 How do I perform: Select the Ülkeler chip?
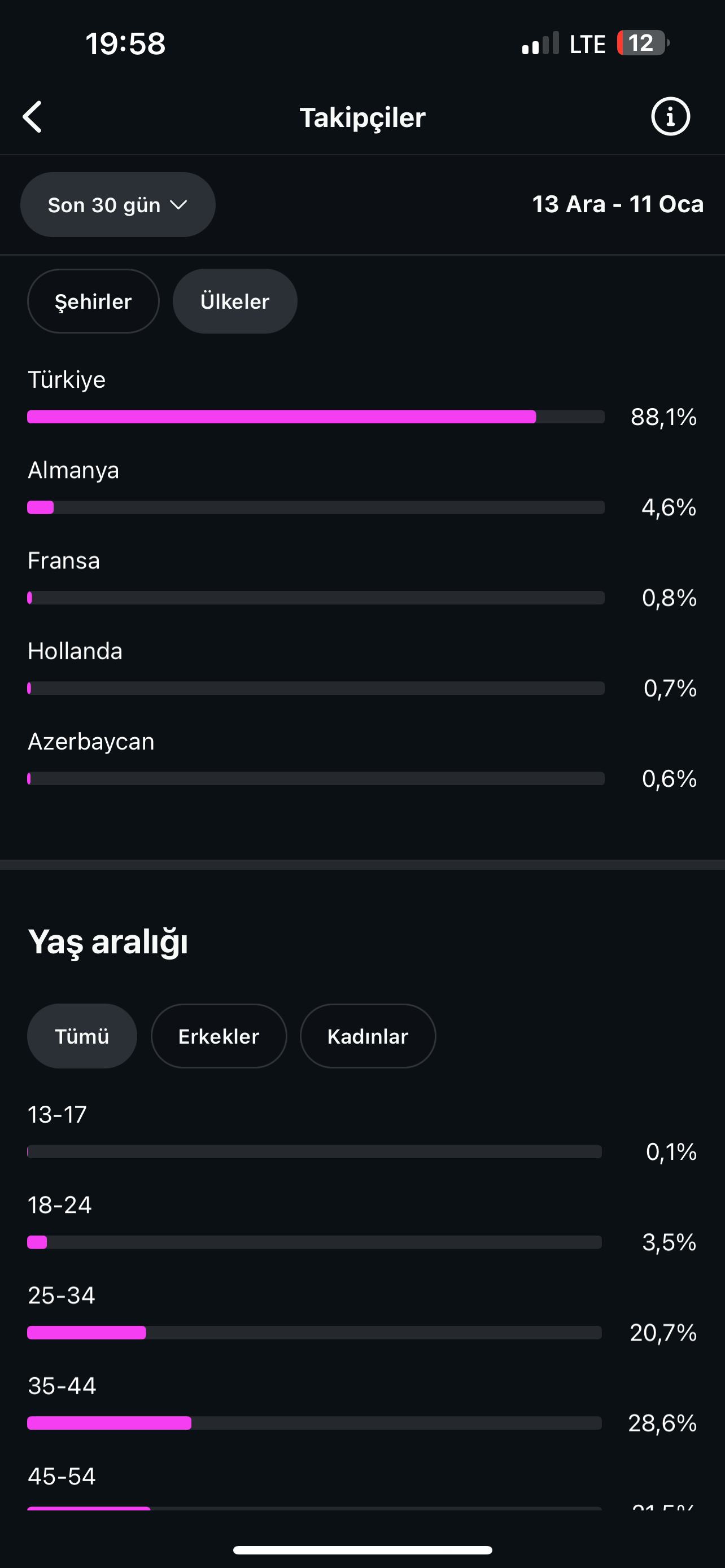(x=235, y=301)
